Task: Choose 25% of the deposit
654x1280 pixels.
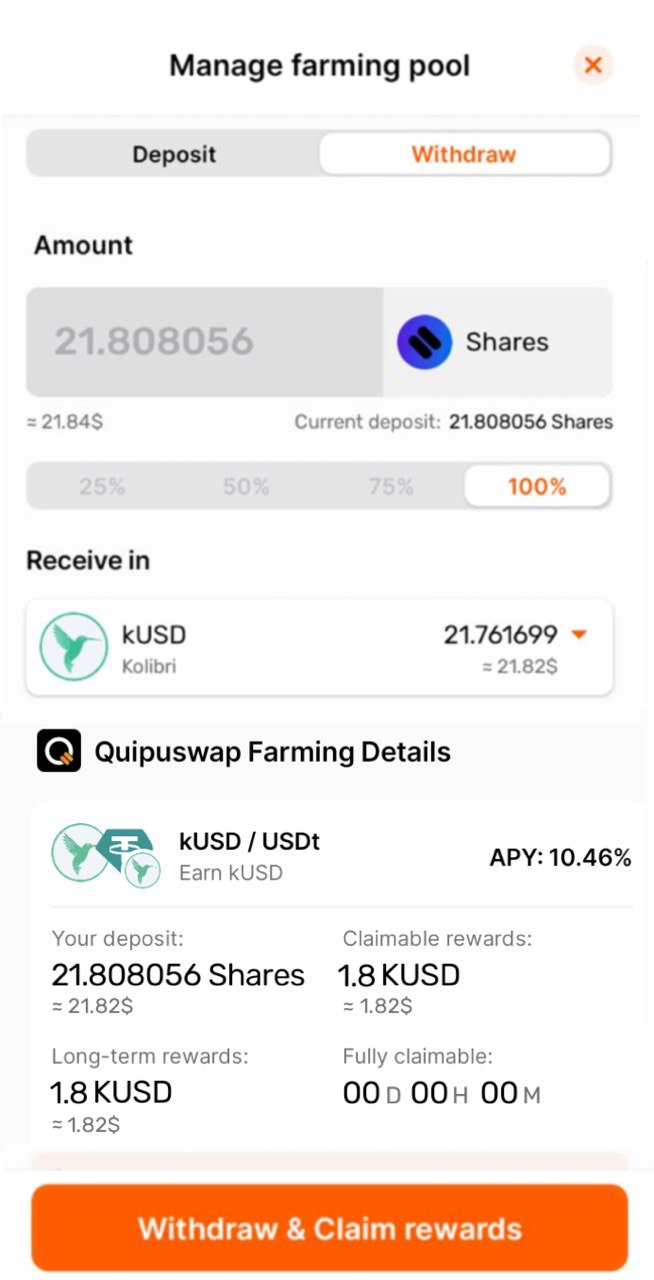Action: (x=102, y=487)
